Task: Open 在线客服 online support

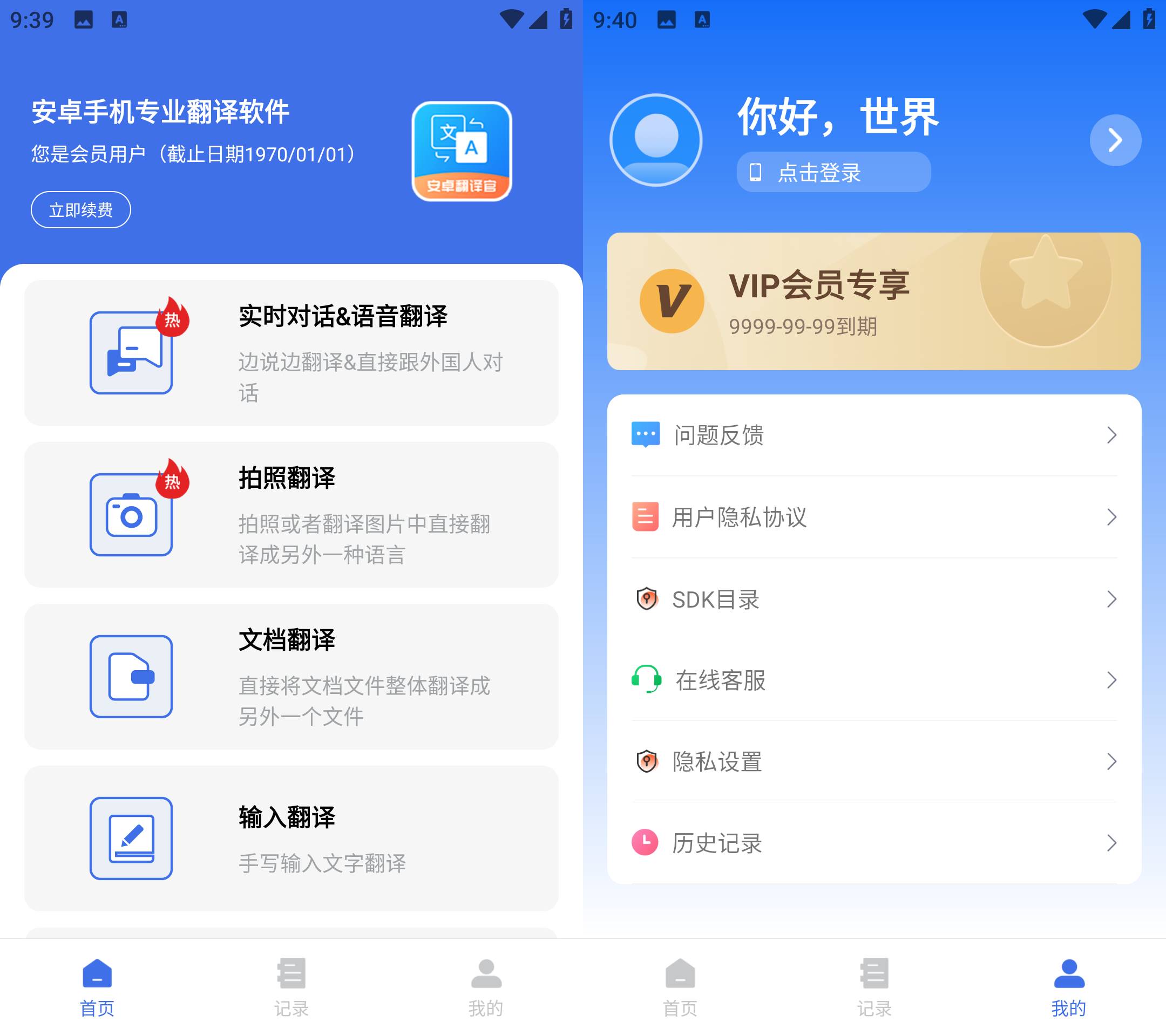Action: pos(873,680)
